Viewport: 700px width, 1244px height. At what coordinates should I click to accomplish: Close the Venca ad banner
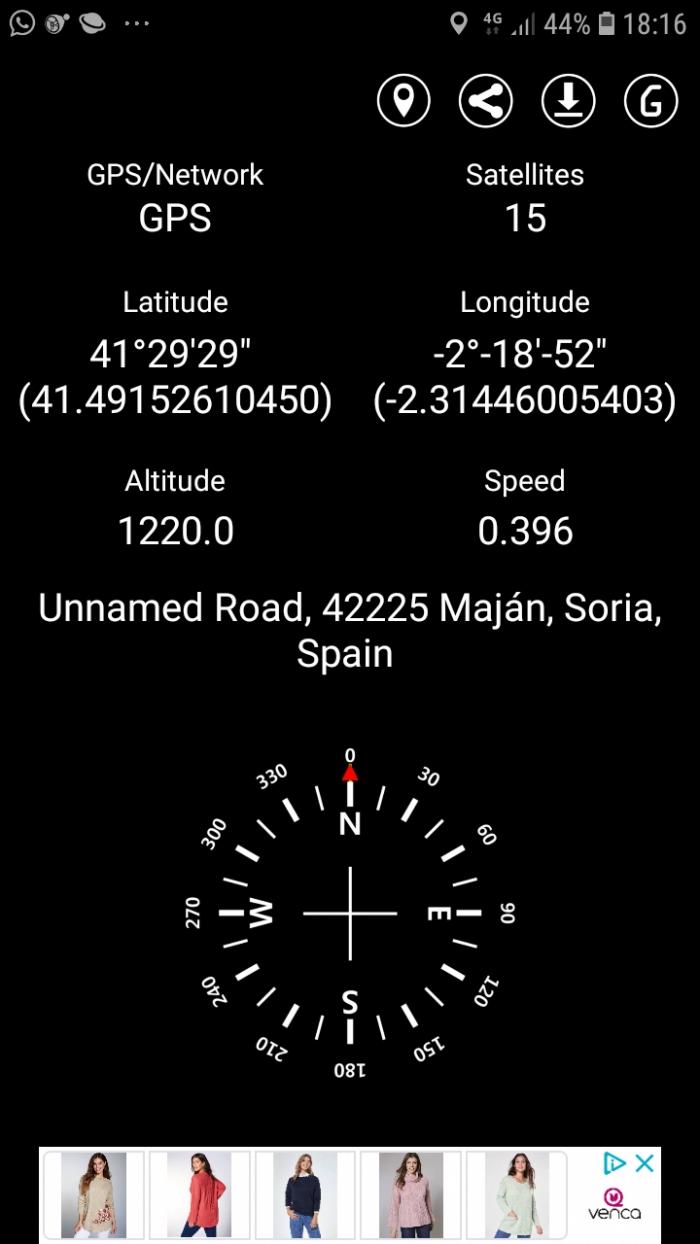(645, 1163)
